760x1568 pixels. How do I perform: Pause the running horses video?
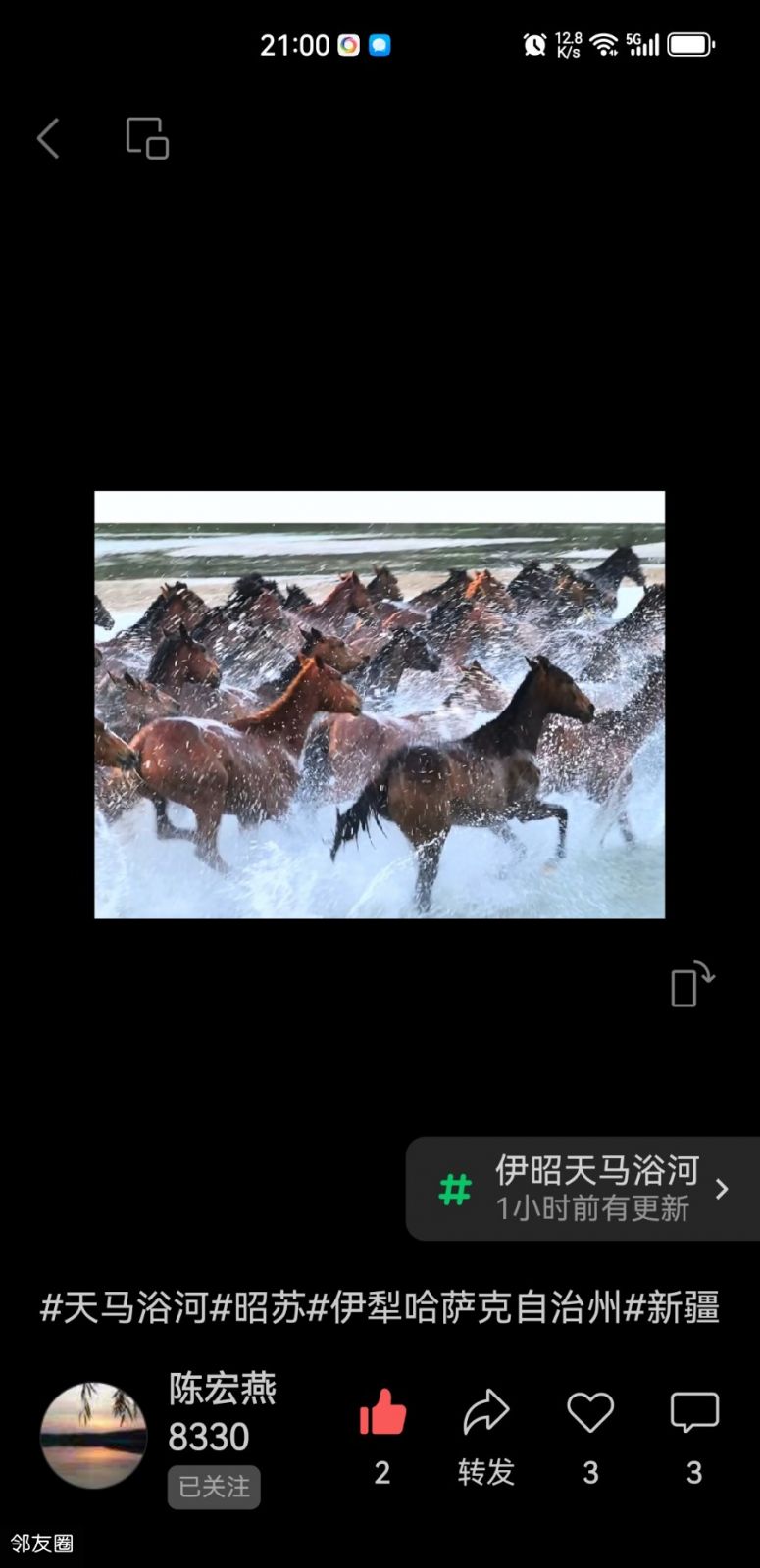tap(380, 705)
